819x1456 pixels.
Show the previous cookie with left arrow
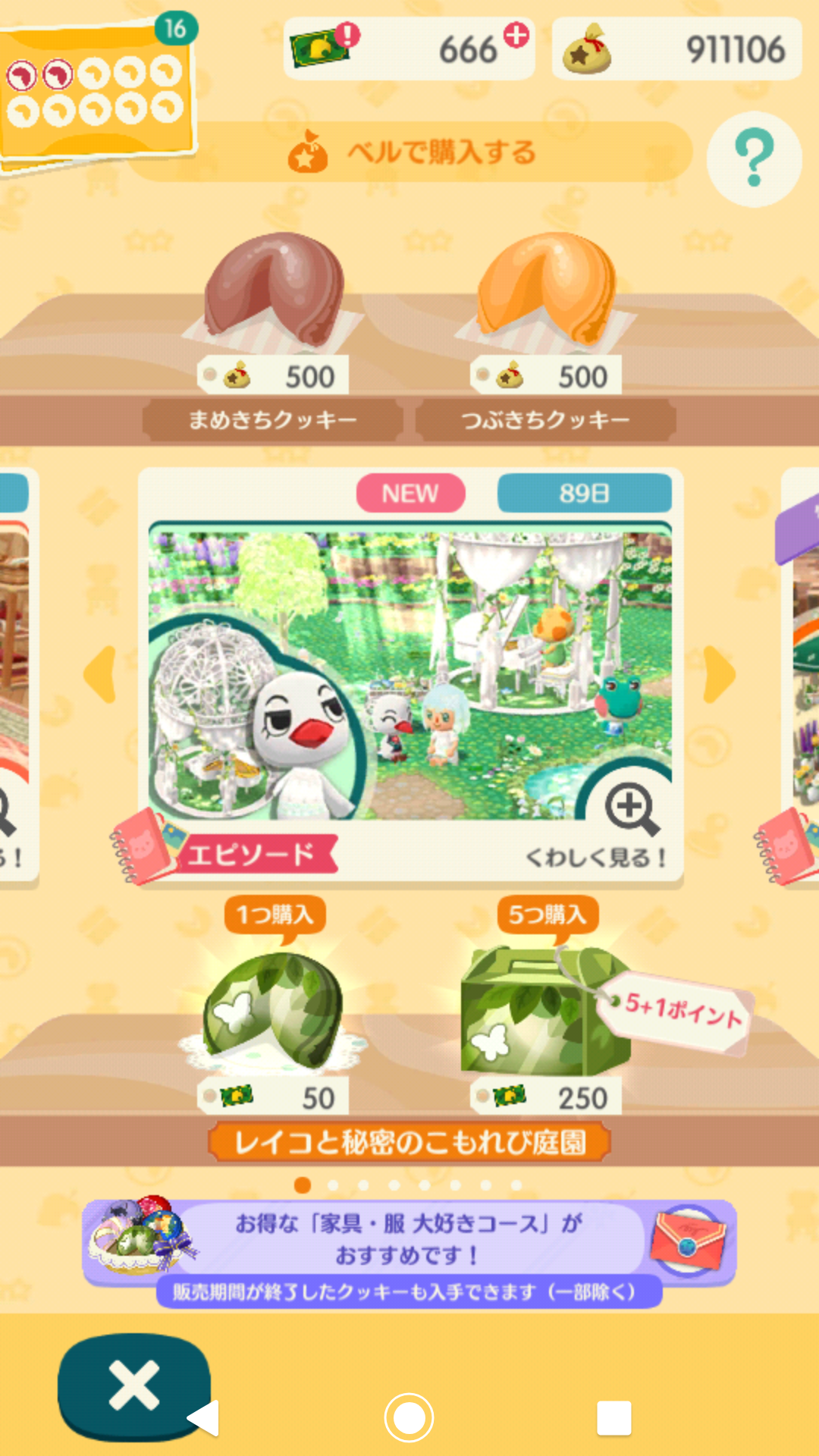pos(100,674)
